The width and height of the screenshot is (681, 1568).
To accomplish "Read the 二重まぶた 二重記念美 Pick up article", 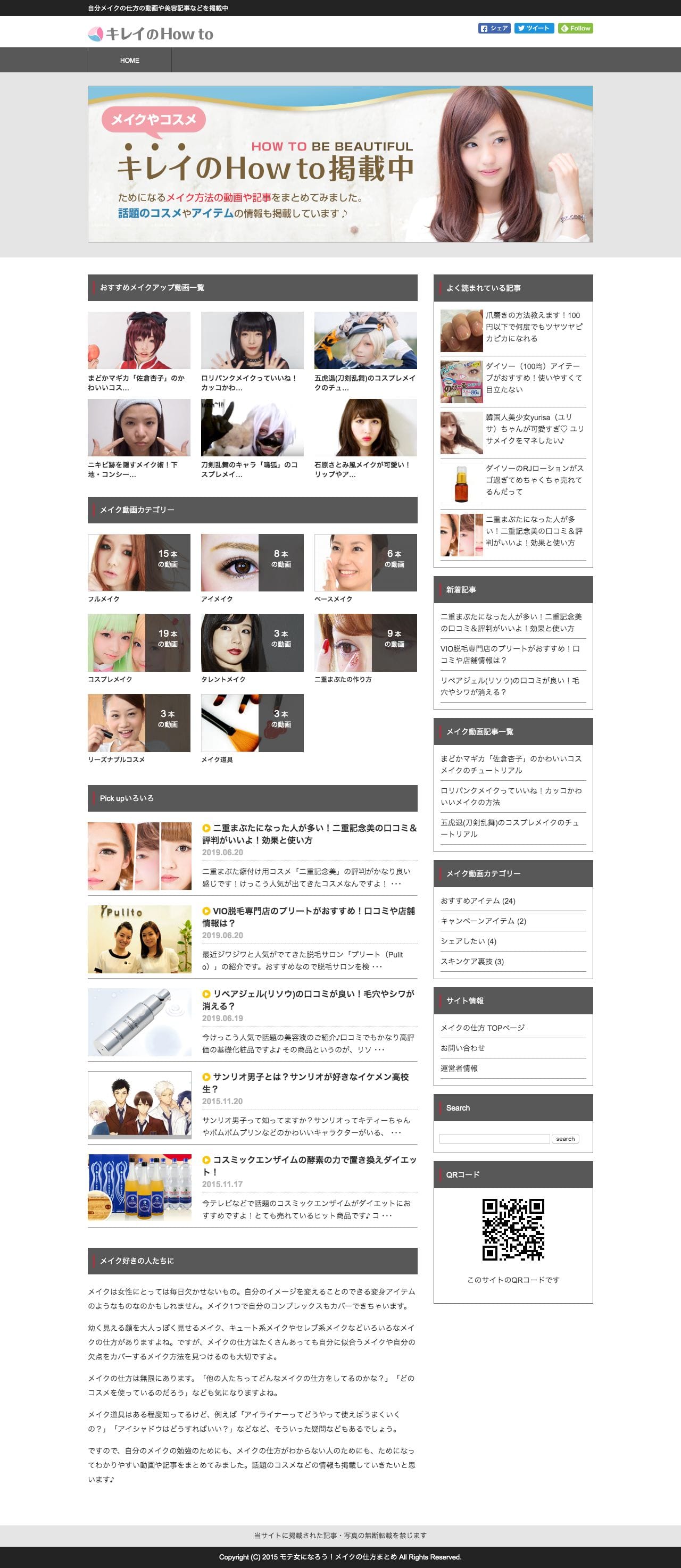I will click(309, 833).
